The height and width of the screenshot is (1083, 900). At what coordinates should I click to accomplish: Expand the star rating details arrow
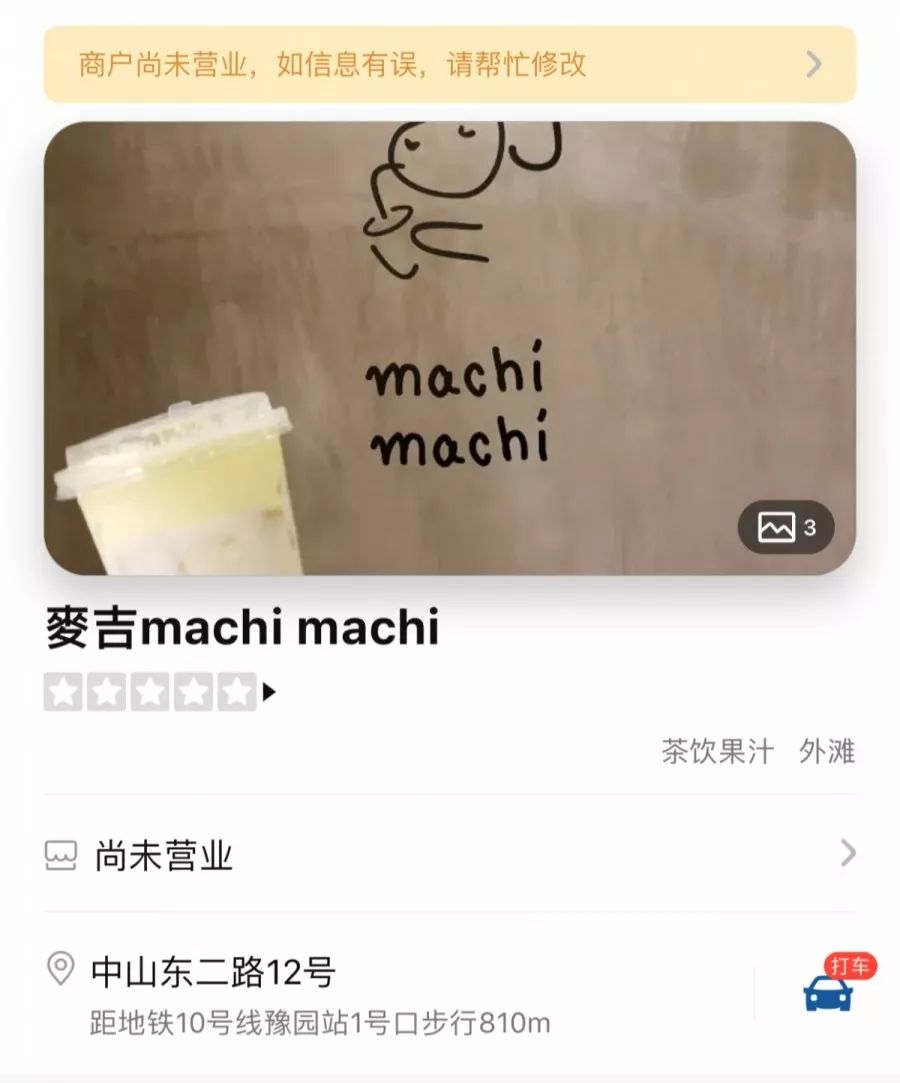pyautogui.click(x=269, y=692)
